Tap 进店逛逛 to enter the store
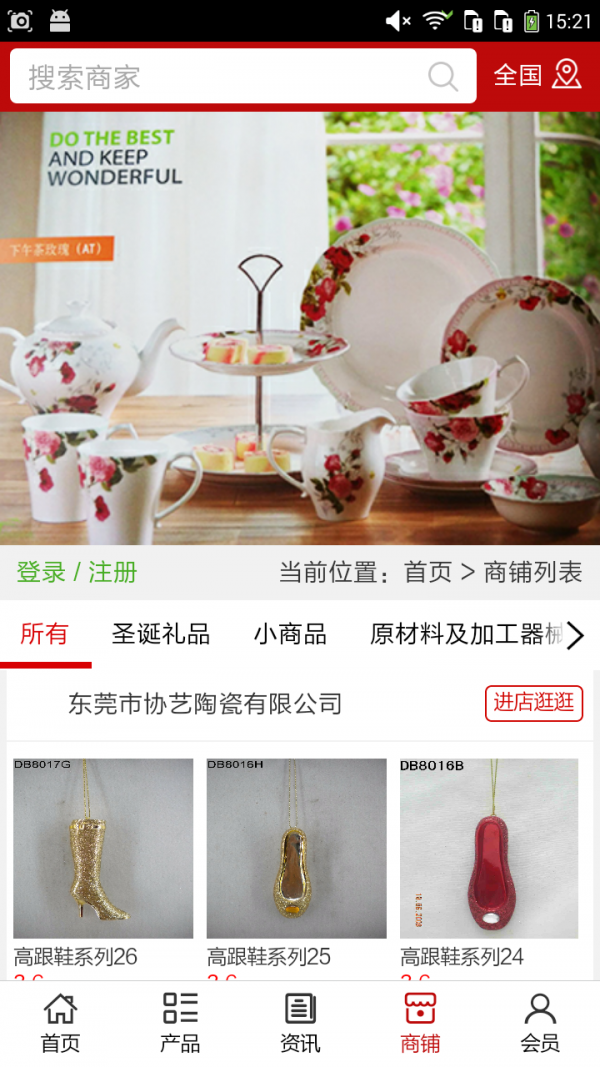Image resolution: width=600 pixels, height=1067 pixels. (x=534, y=703)
